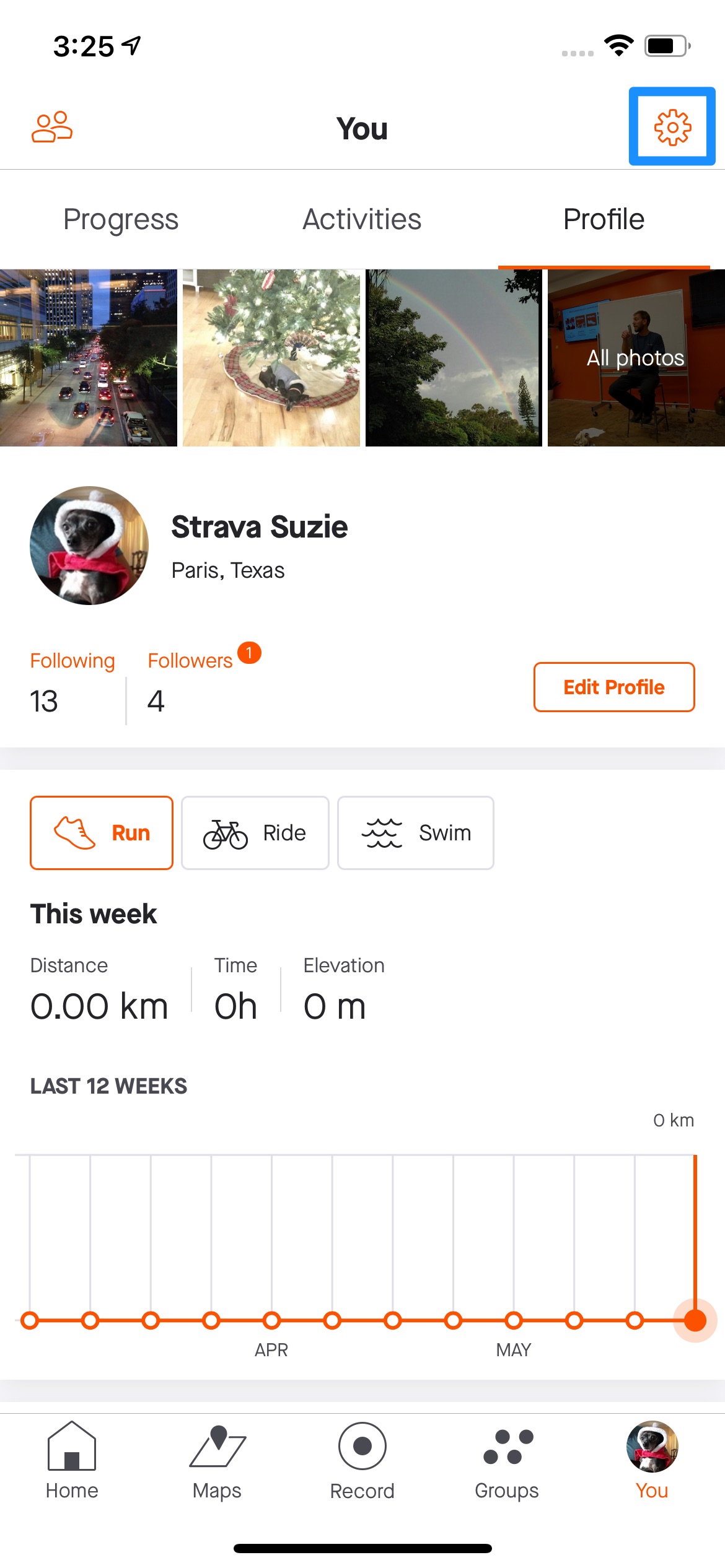Open settings gear icon
This screenshot has width=725, height=1568.
click(x=672, y=128)
